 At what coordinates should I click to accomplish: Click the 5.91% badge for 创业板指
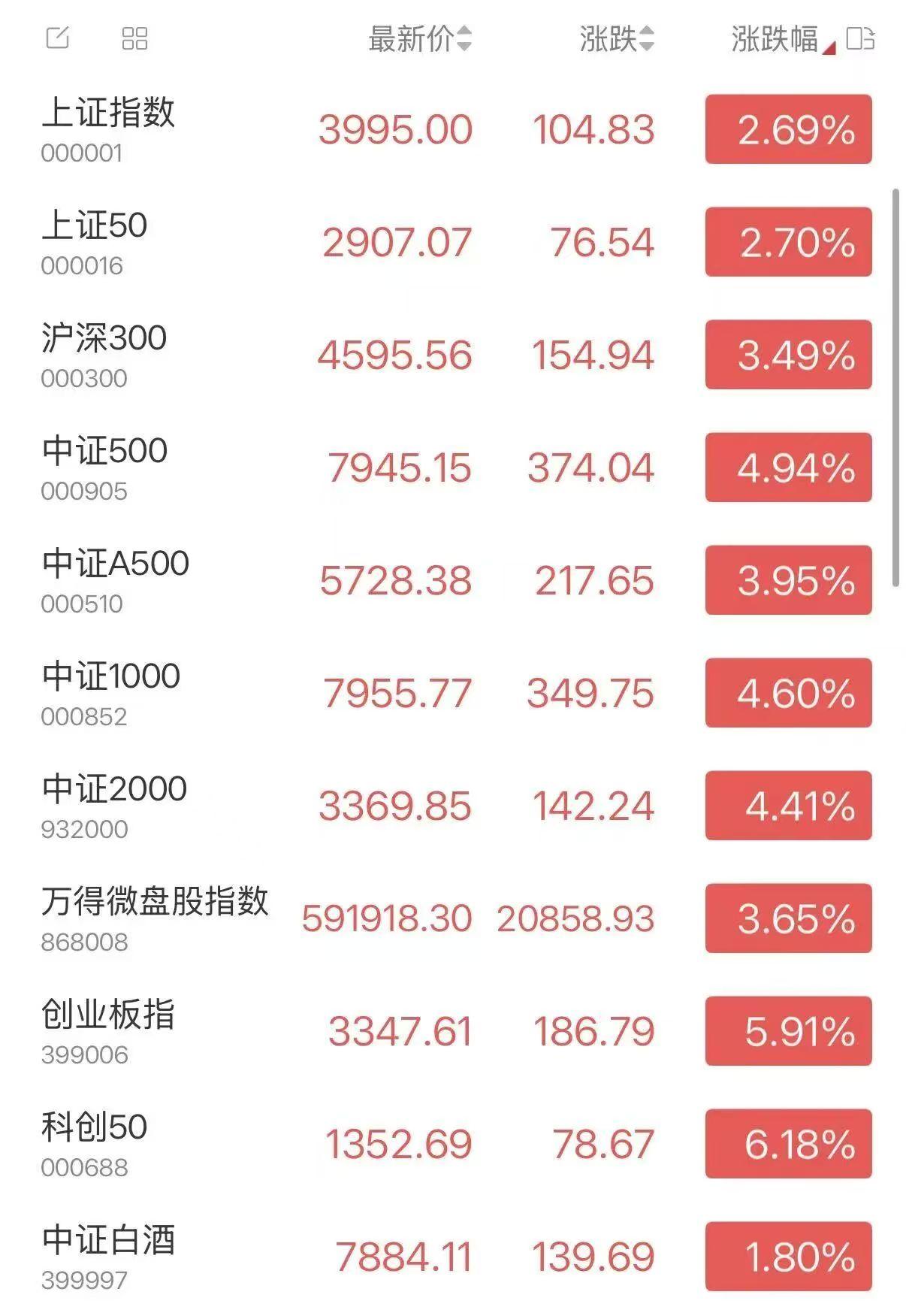point(787,1030)
